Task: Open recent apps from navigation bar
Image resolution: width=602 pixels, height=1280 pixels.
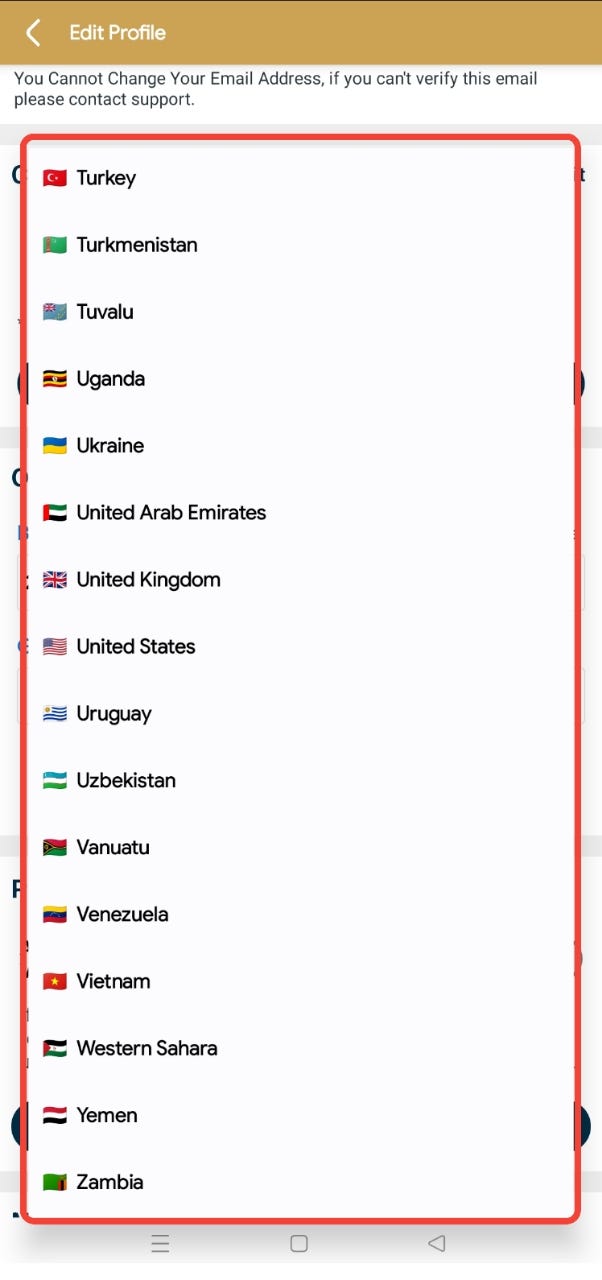Action: coord(160,1244)
